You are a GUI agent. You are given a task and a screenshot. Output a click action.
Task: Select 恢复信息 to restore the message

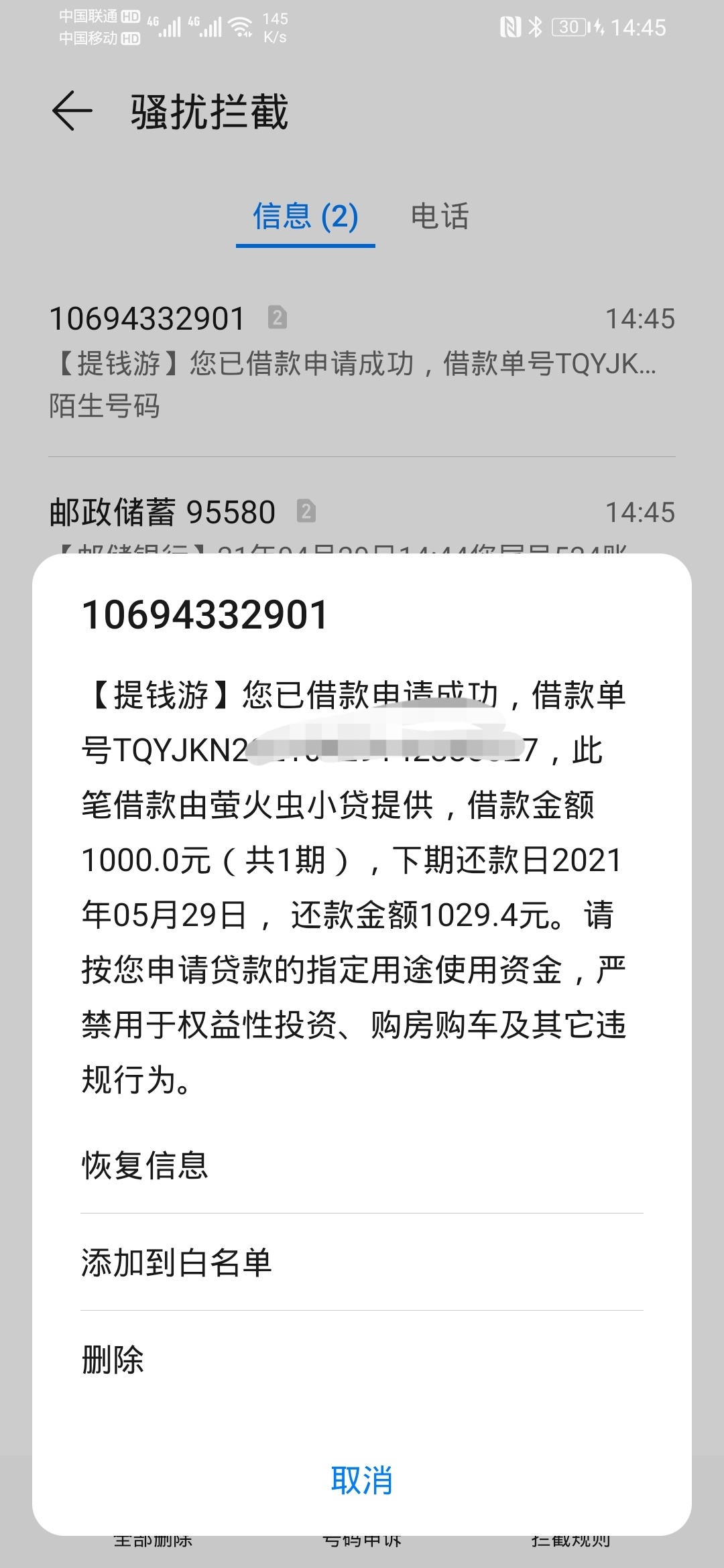point(362,1165)
